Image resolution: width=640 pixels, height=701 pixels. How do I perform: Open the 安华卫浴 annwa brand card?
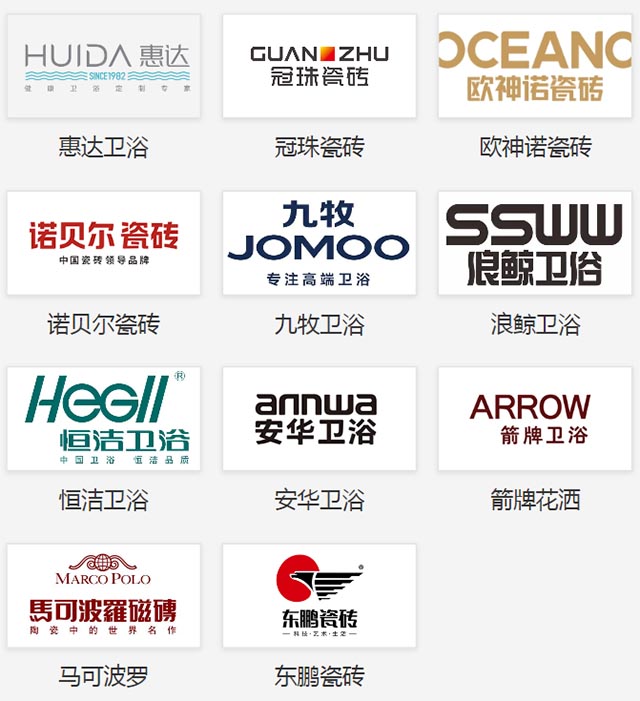tap(319, 419)
